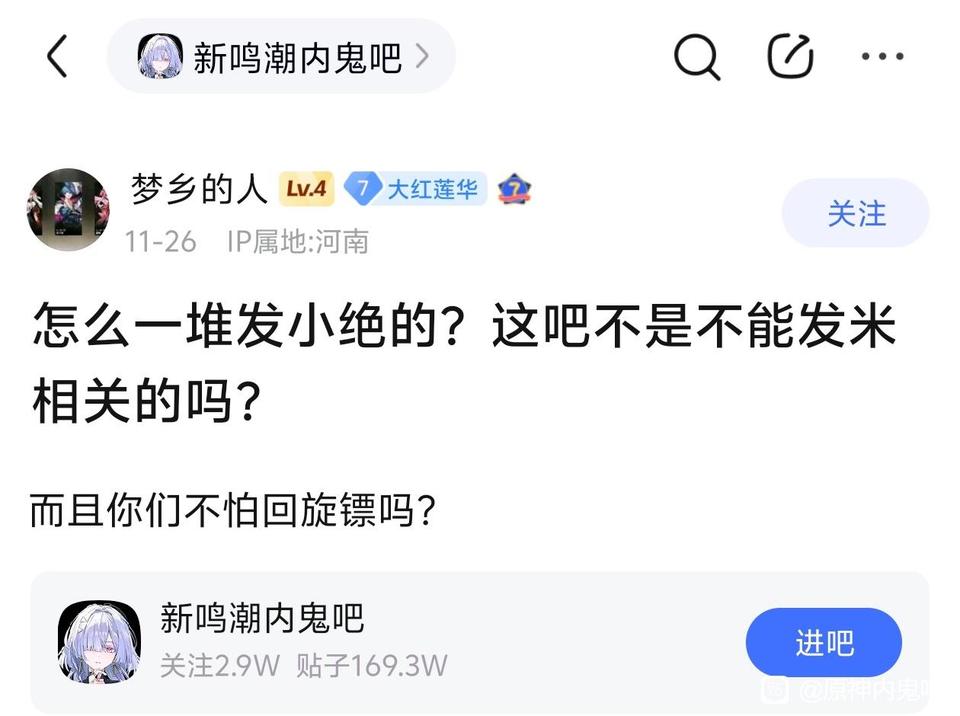Screen dimensions: 960x716
Task: View 梦乡的人's profile avatar
Action: (67, 210)
